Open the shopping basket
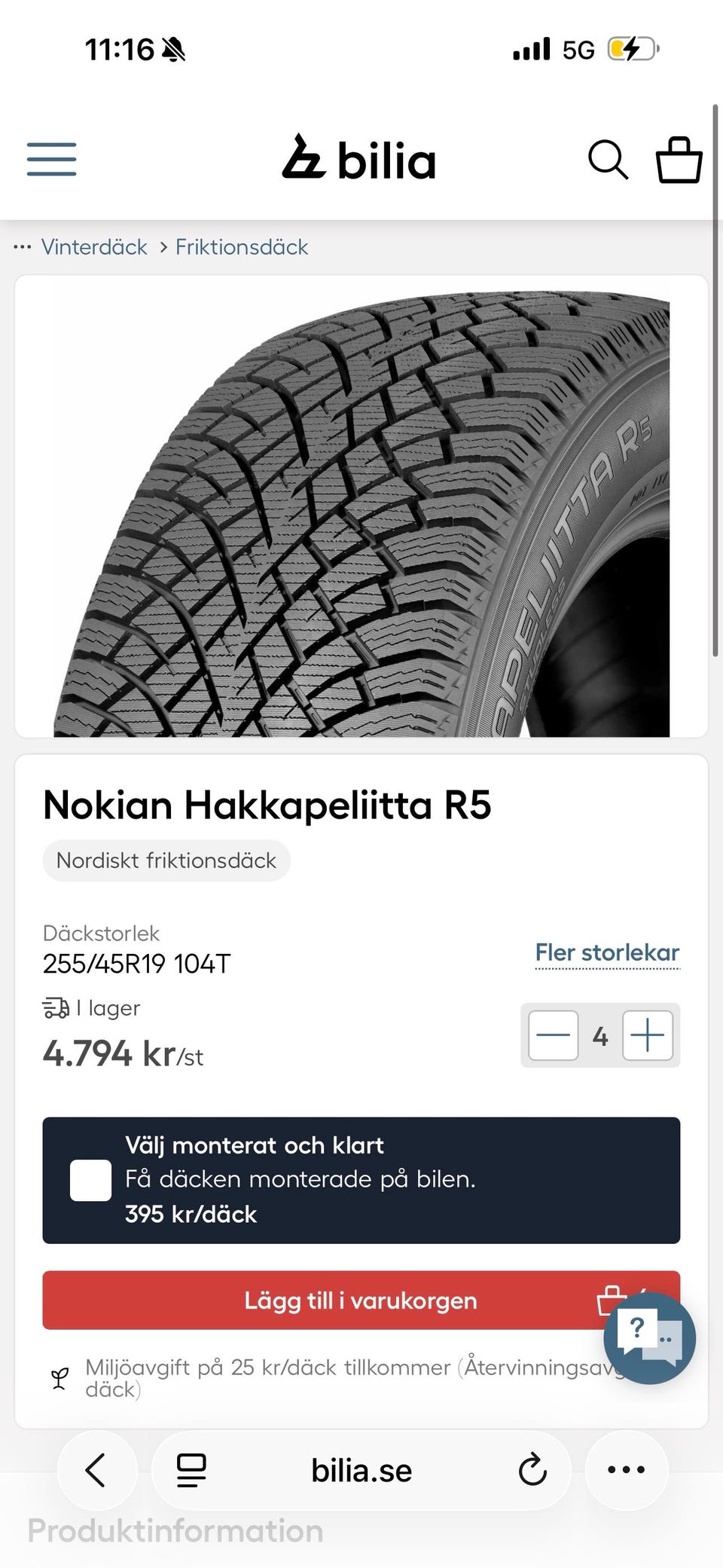Screen dimensions: 723x1568 tap(679, 159)
